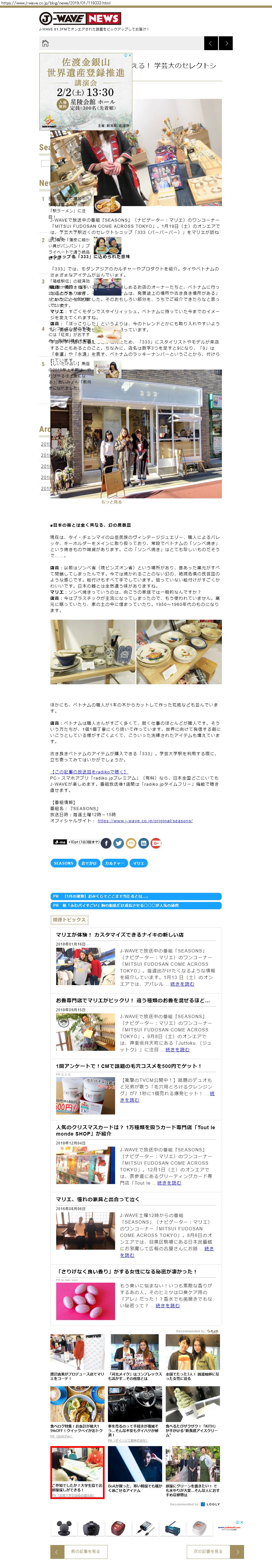Share article on Google Plus
Screen dimensions: 272x1568
pyautogui.click(x=156, y=843)
